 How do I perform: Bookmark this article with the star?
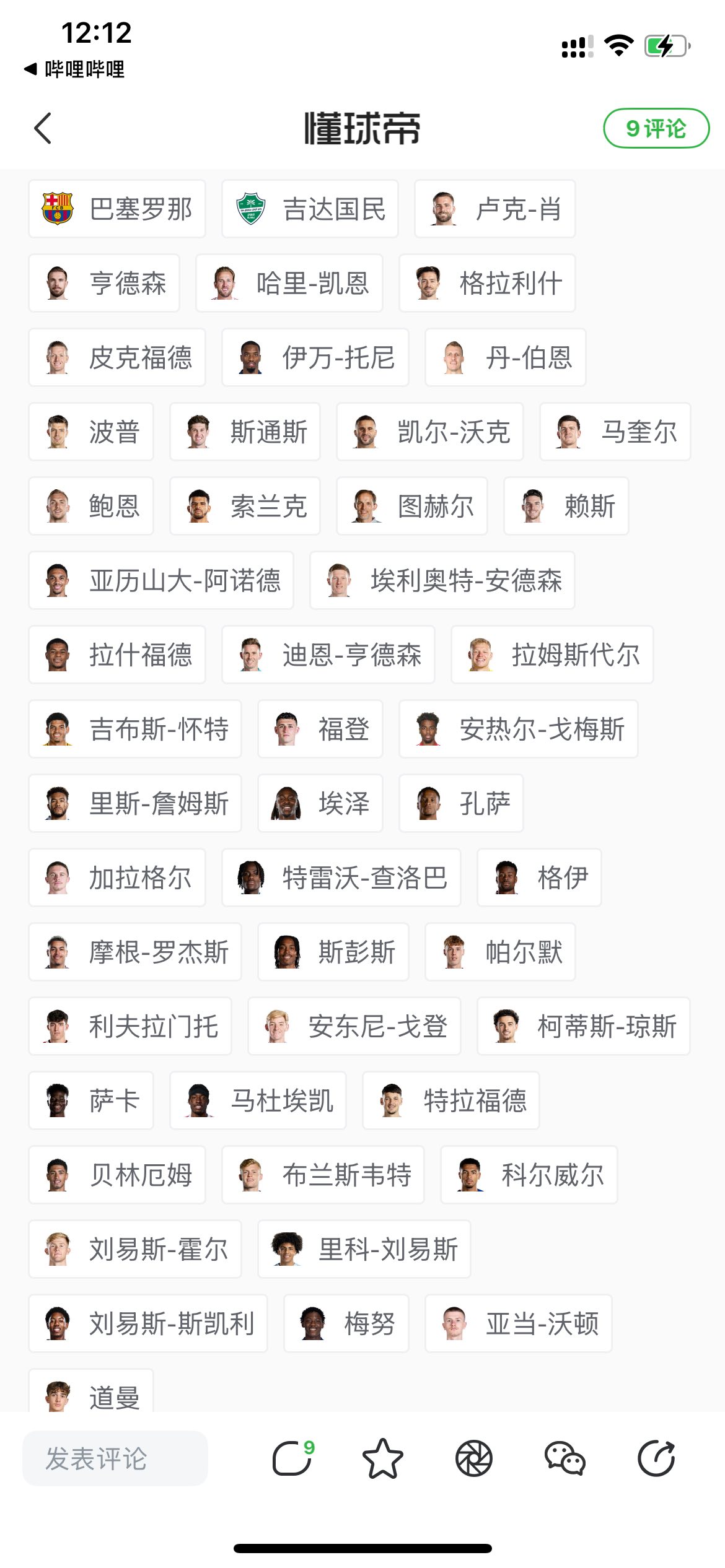[x=382, y=1458]
